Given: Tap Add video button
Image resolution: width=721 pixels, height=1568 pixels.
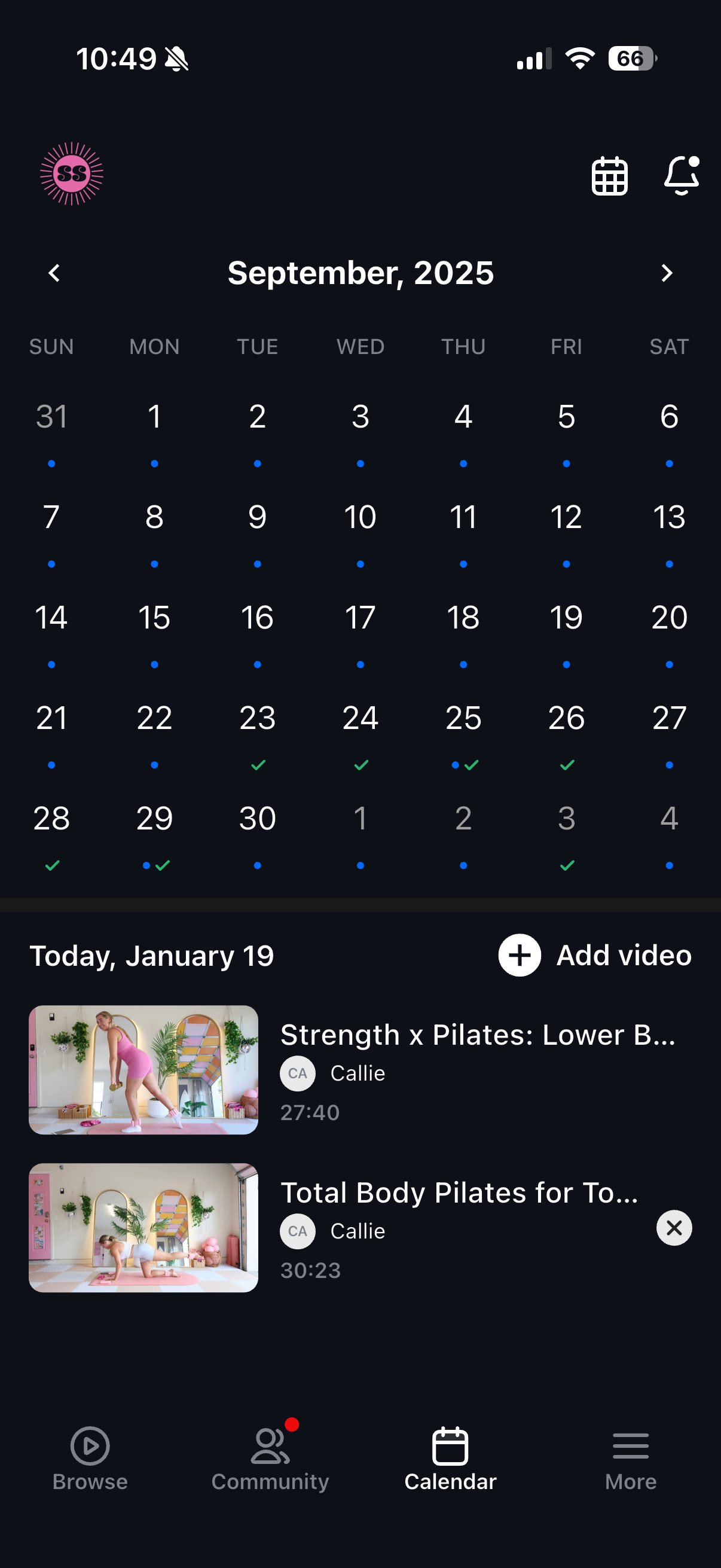Looking at the screenshot, I should [x=595, y=955].
